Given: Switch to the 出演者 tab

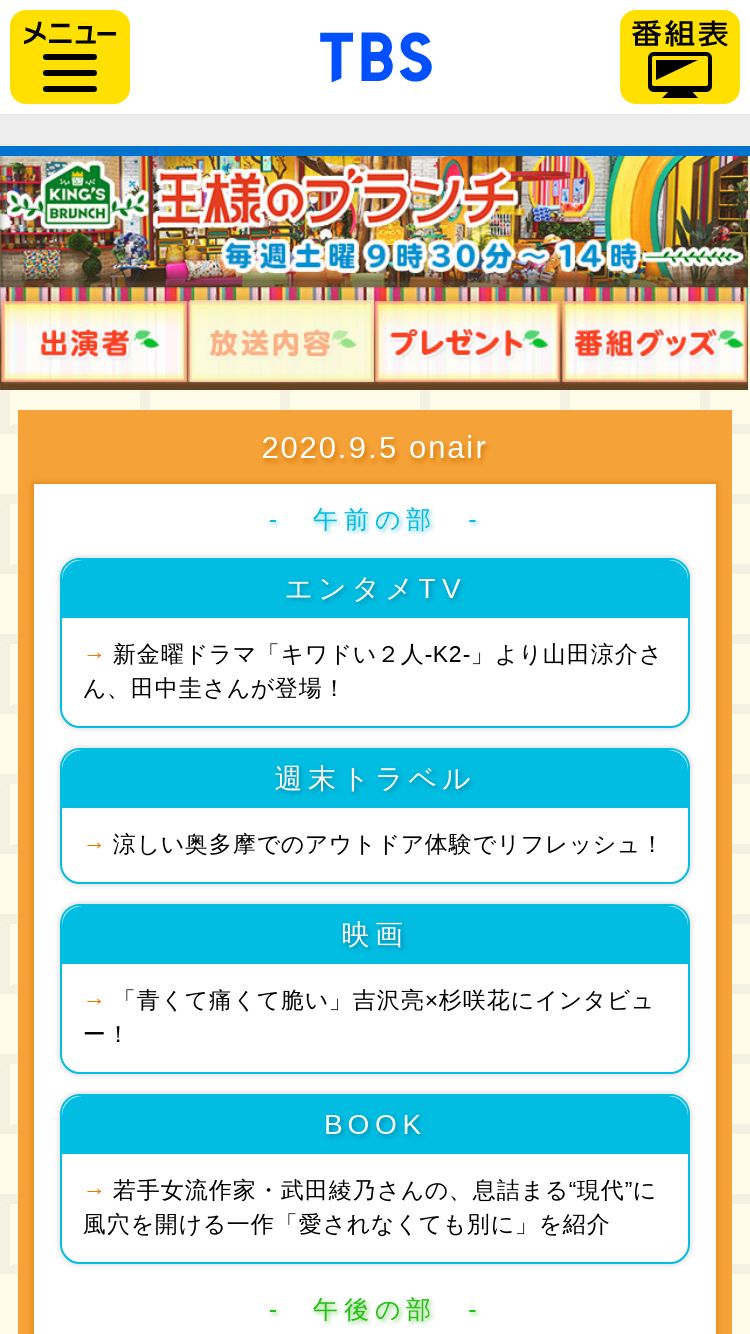Looking at the screenshot, I should tap(94, 342).
